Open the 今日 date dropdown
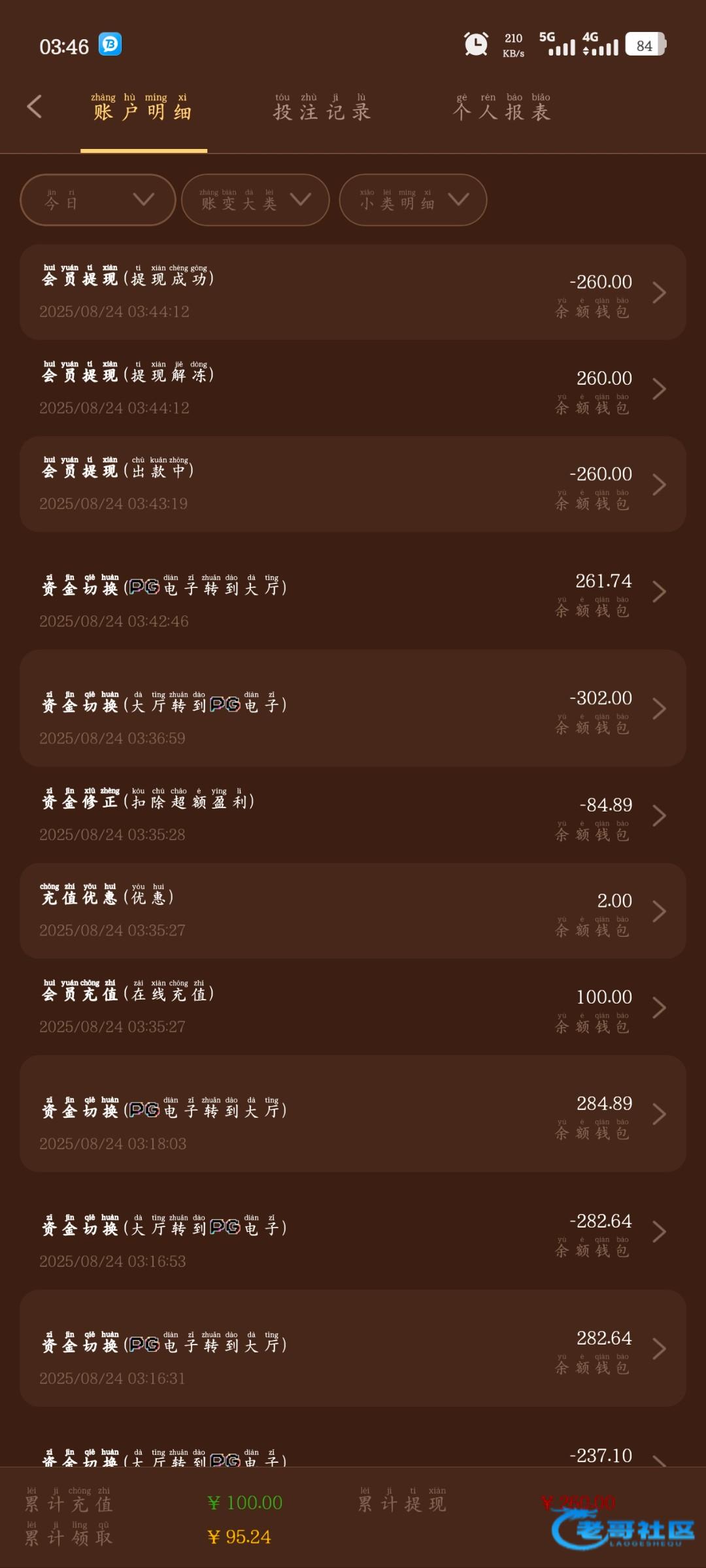Viewport: 706px width, 1568px height. (x=98, y=200)
